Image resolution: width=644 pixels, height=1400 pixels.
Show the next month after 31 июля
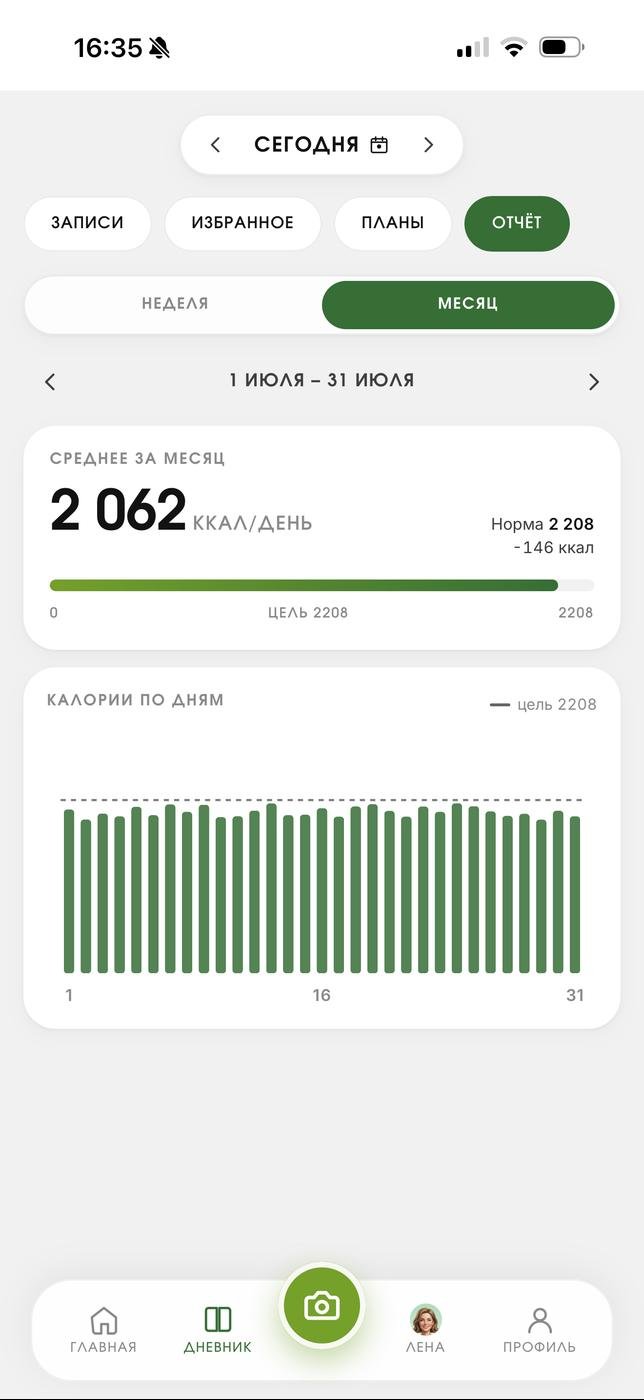point(594,381)
